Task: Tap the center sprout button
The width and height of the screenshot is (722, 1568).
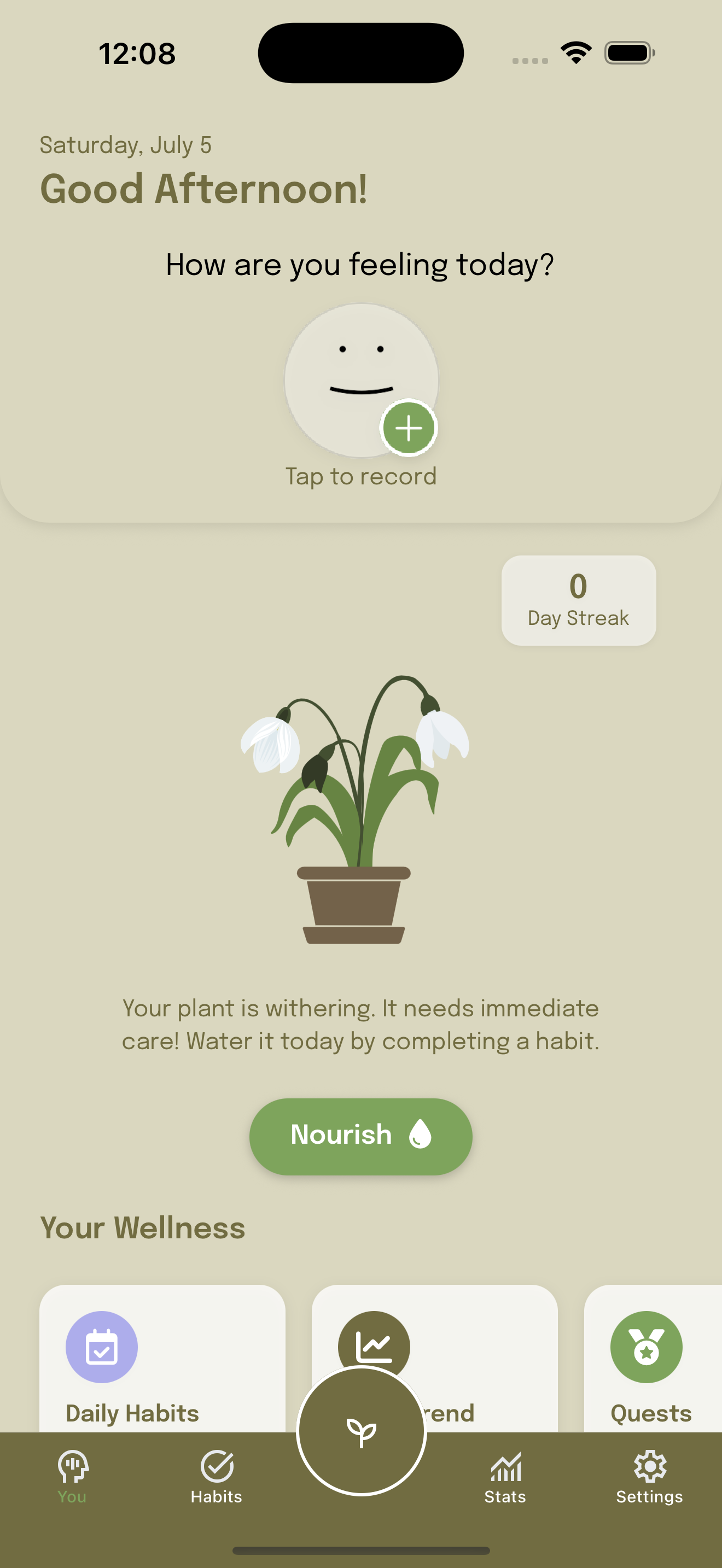Action: tap(361, 1431)
